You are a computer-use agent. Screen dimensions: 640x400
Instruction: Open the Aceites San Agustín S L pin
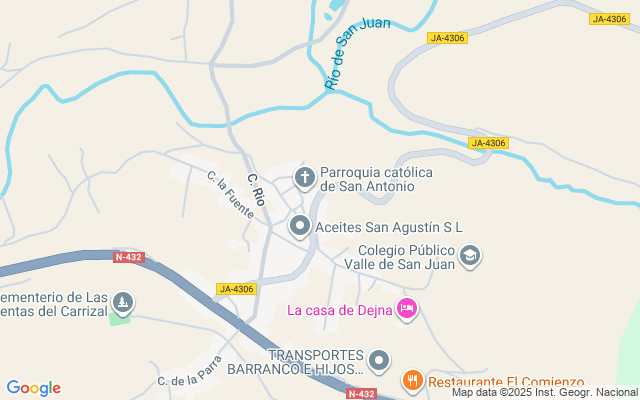[299, 228]
